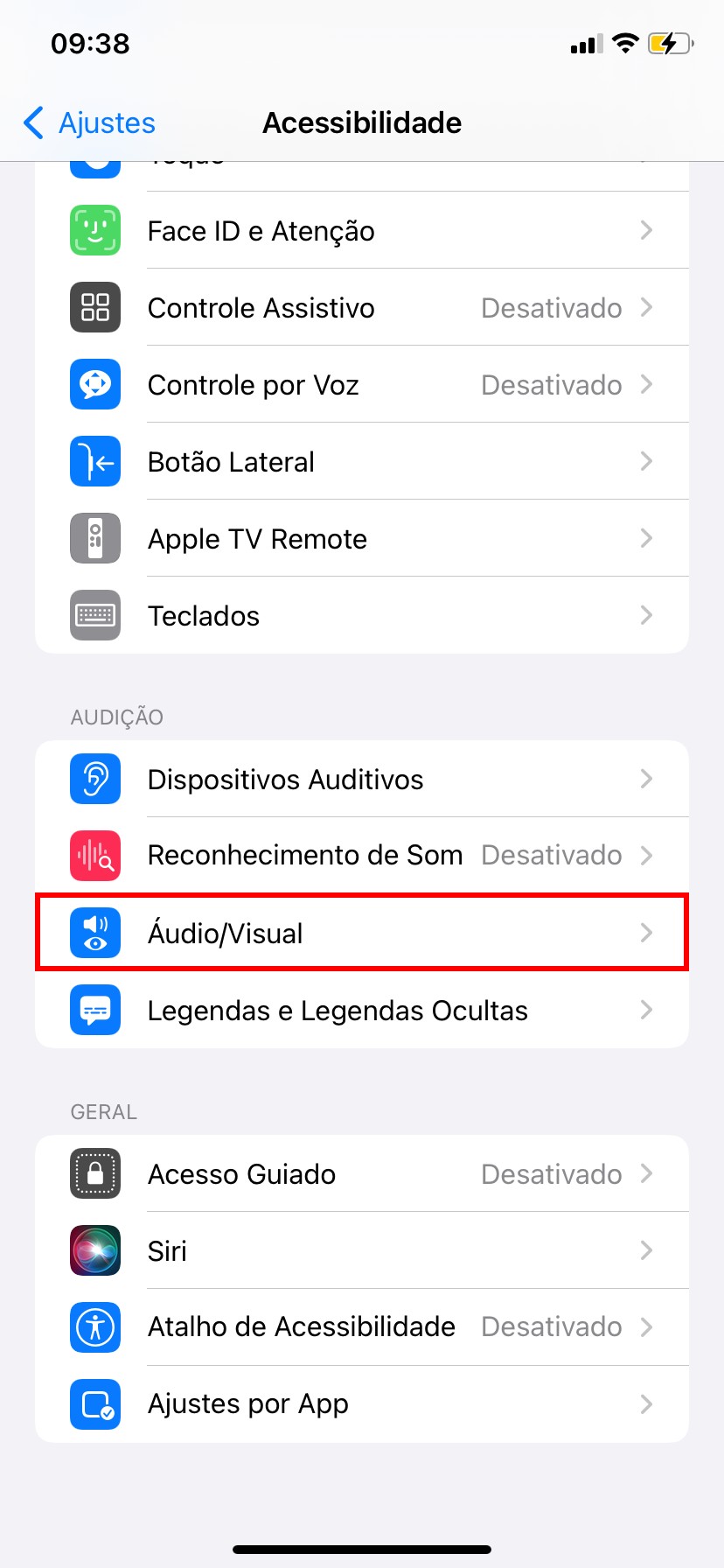
Task: Open Botão Lateral options
Action: (362, 462)
